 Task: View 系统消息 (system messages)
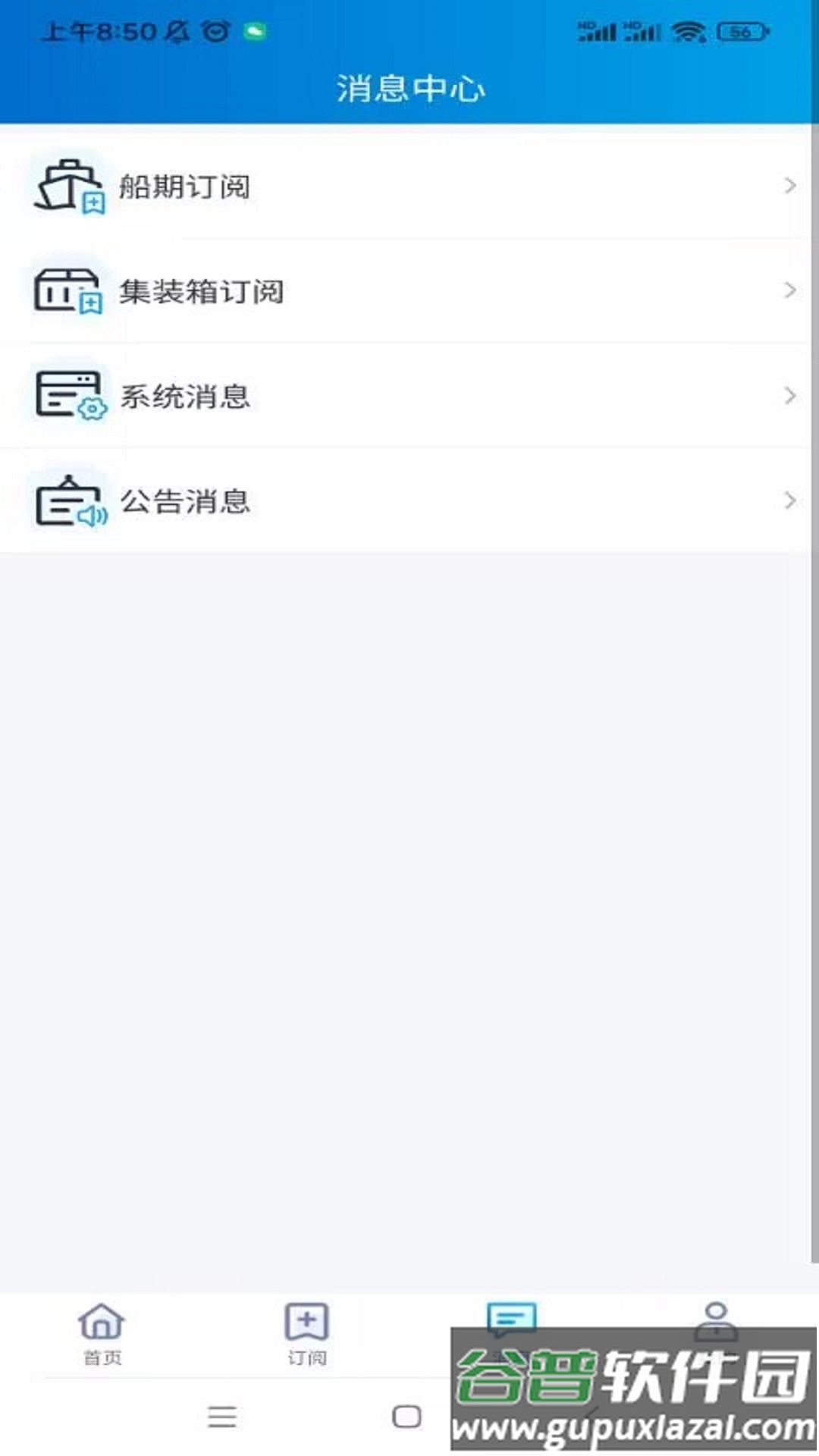pyautogui.click(x=409, y=396)
